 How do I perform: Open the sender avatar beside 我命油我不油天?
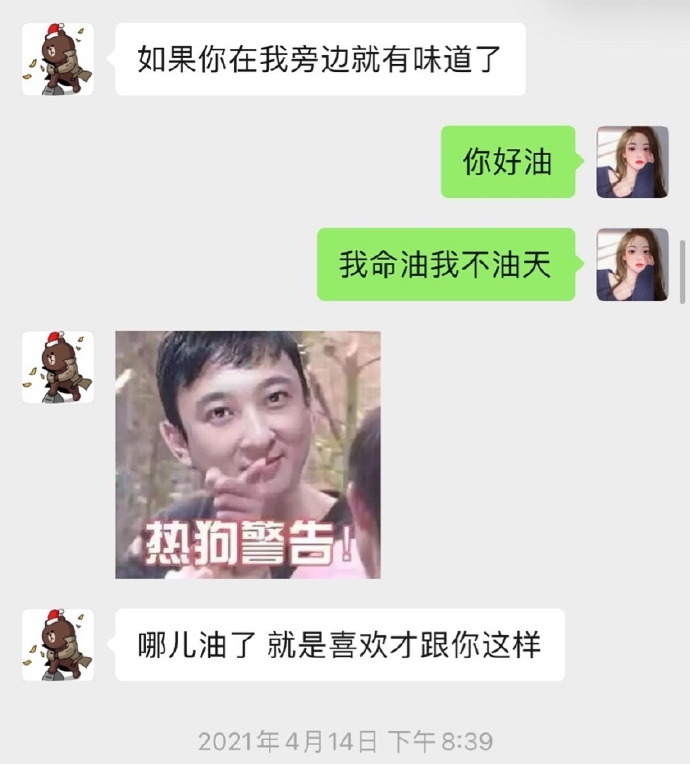[632, 264]
